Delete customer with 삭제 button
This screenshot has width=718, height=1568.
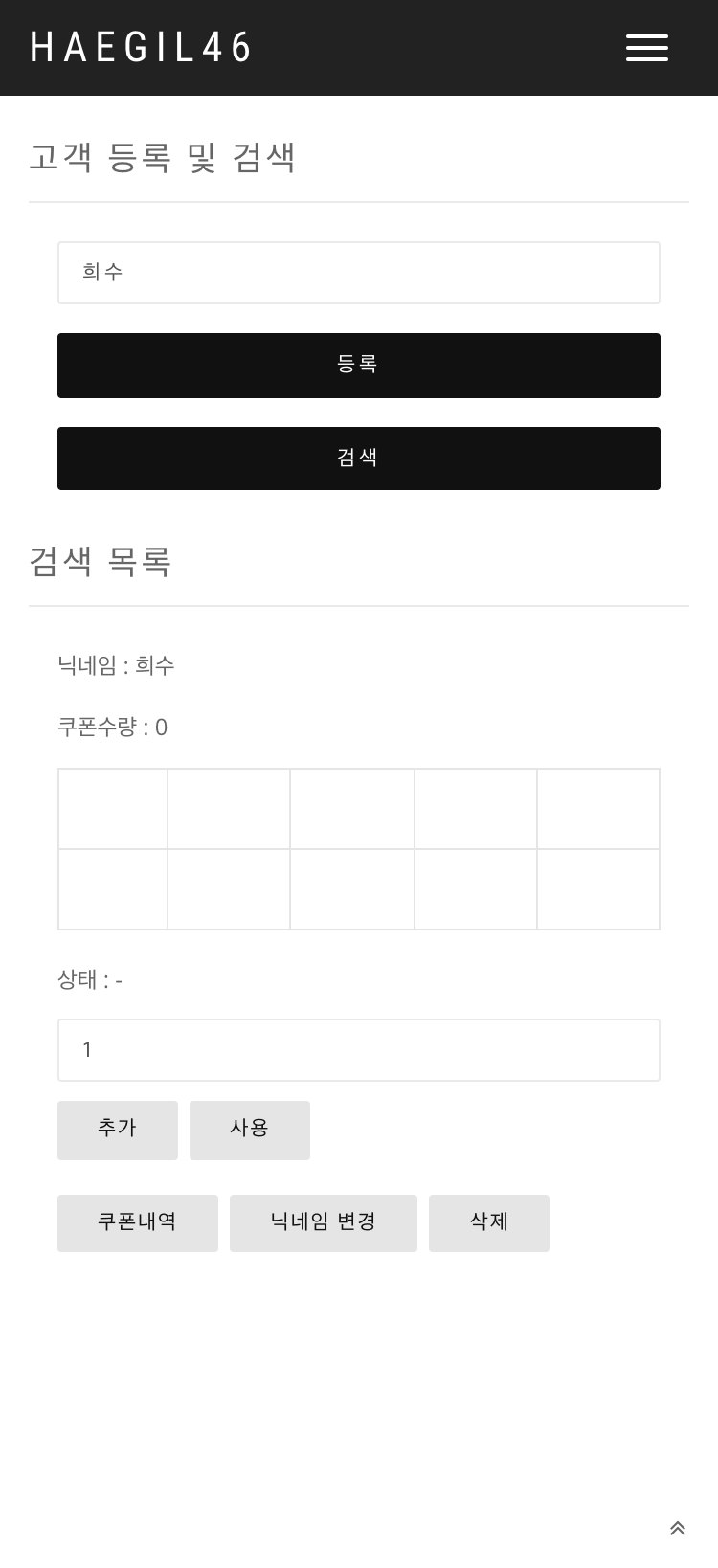point(489,1222)
